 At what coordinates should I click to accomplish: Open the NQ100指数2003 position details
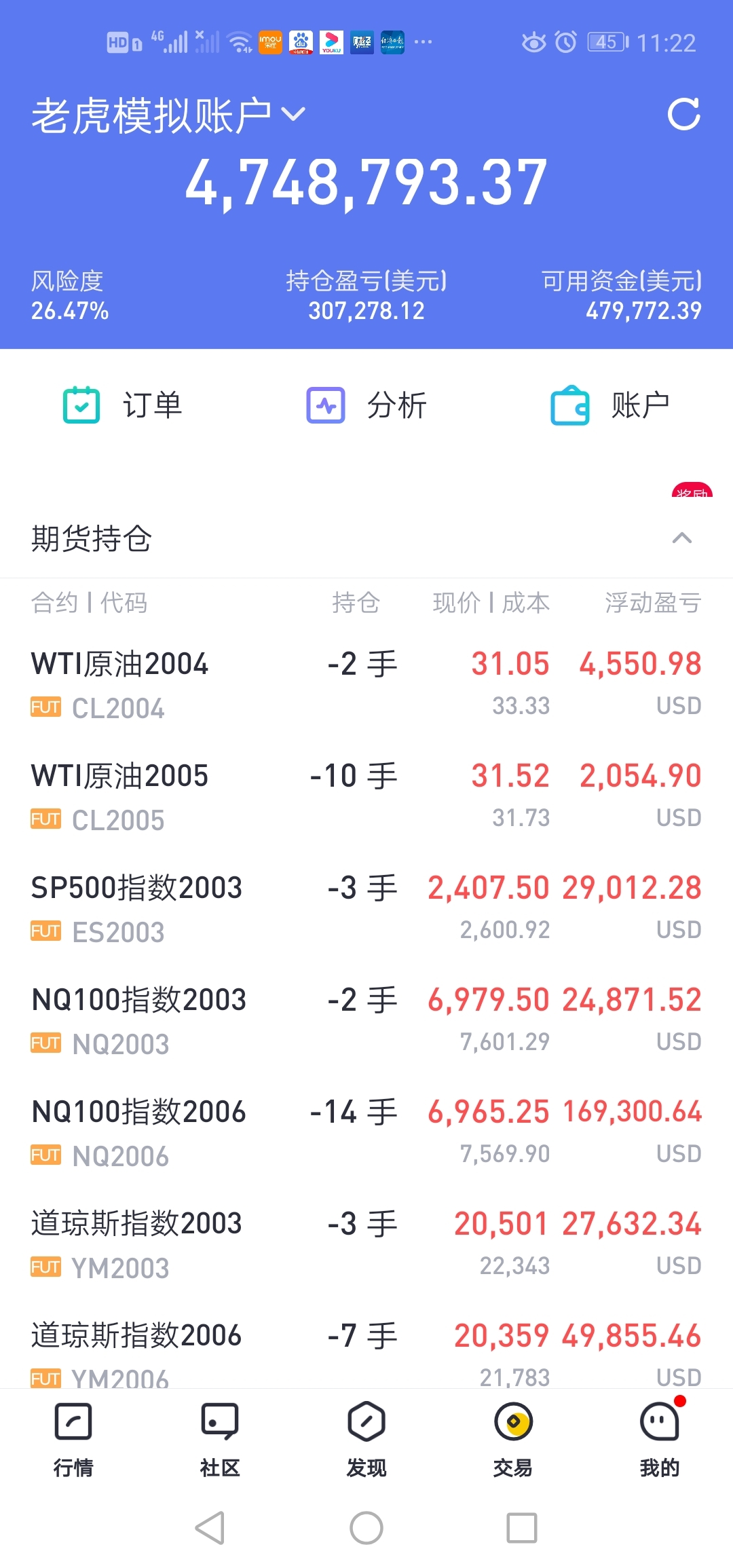(366, 1021)
